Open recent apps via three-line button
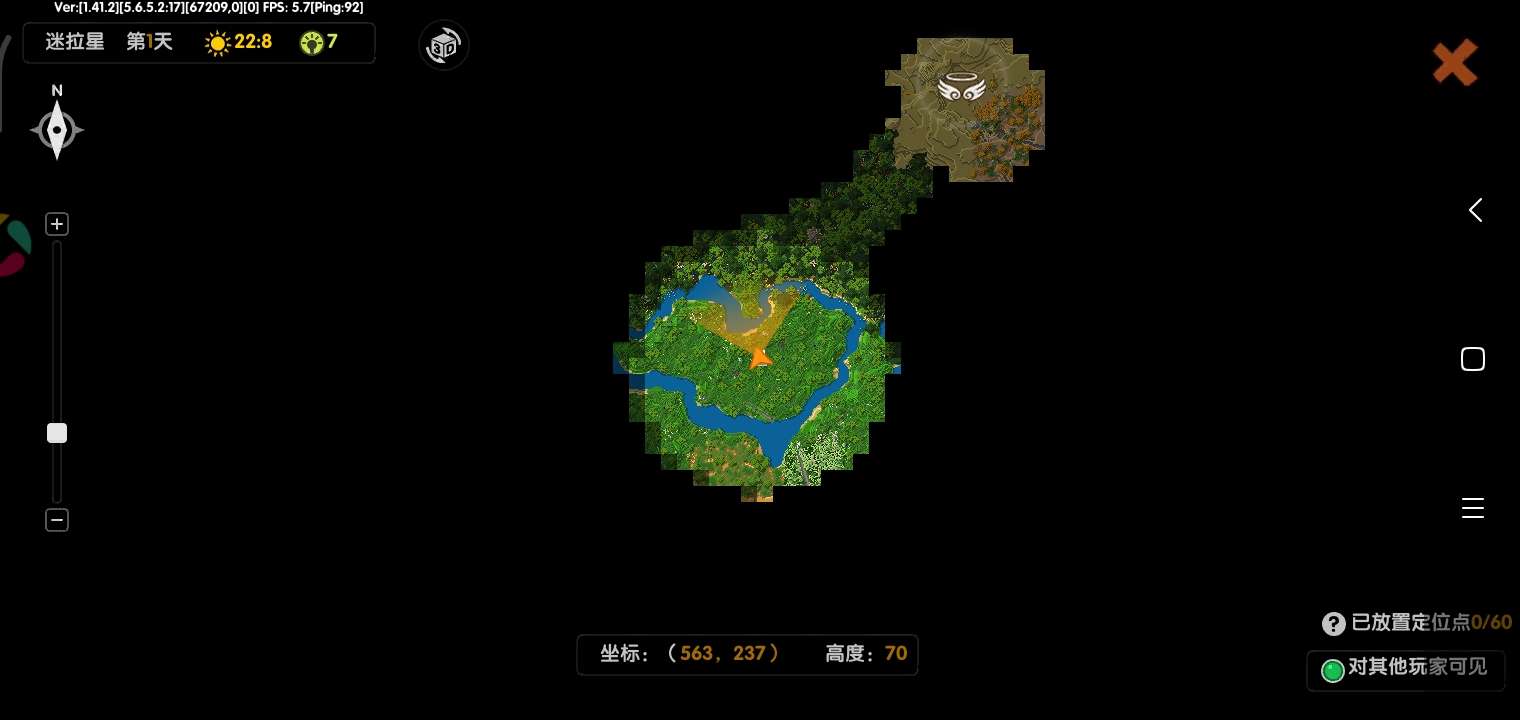Viewport: 1520px width, 720px height. 1472,507
